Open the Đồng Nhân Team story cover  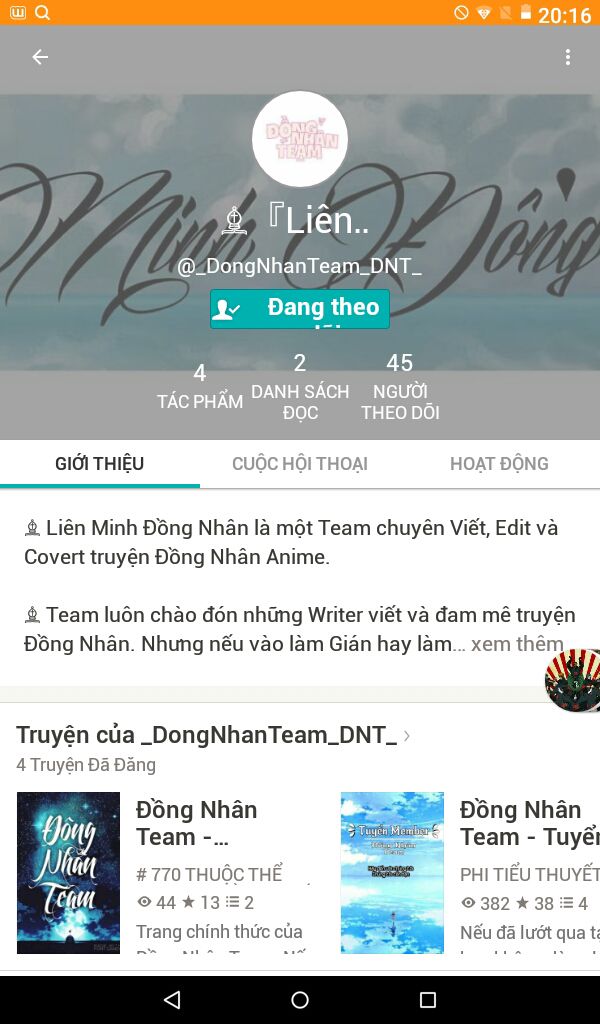point(68,872)
